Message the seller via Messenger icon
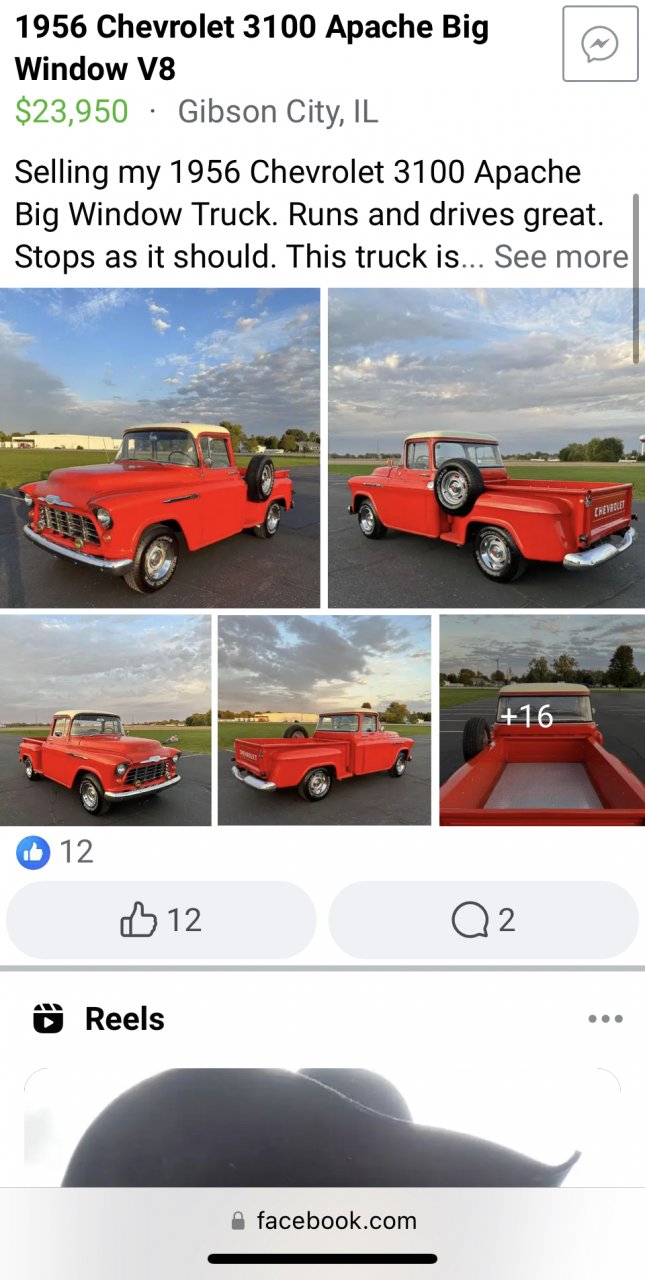Image resolution: width=645 pixels, height=1280 pixels. tap(600, 43)
